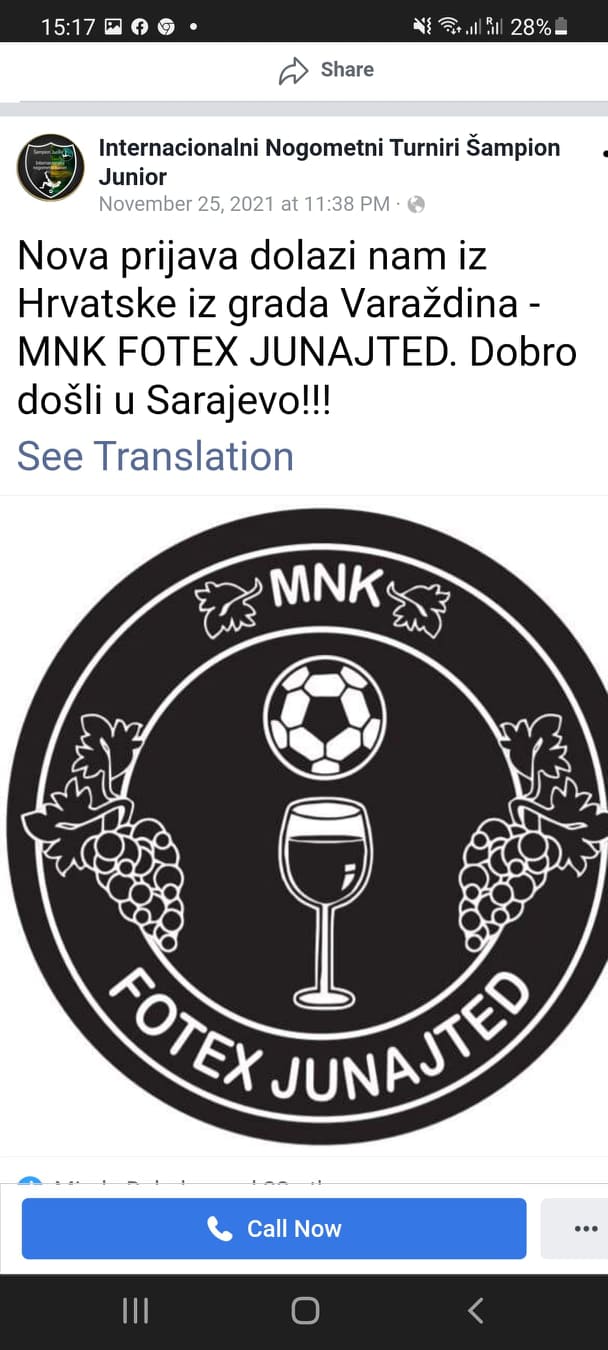Open post options menu

click(x=603, y=153)
